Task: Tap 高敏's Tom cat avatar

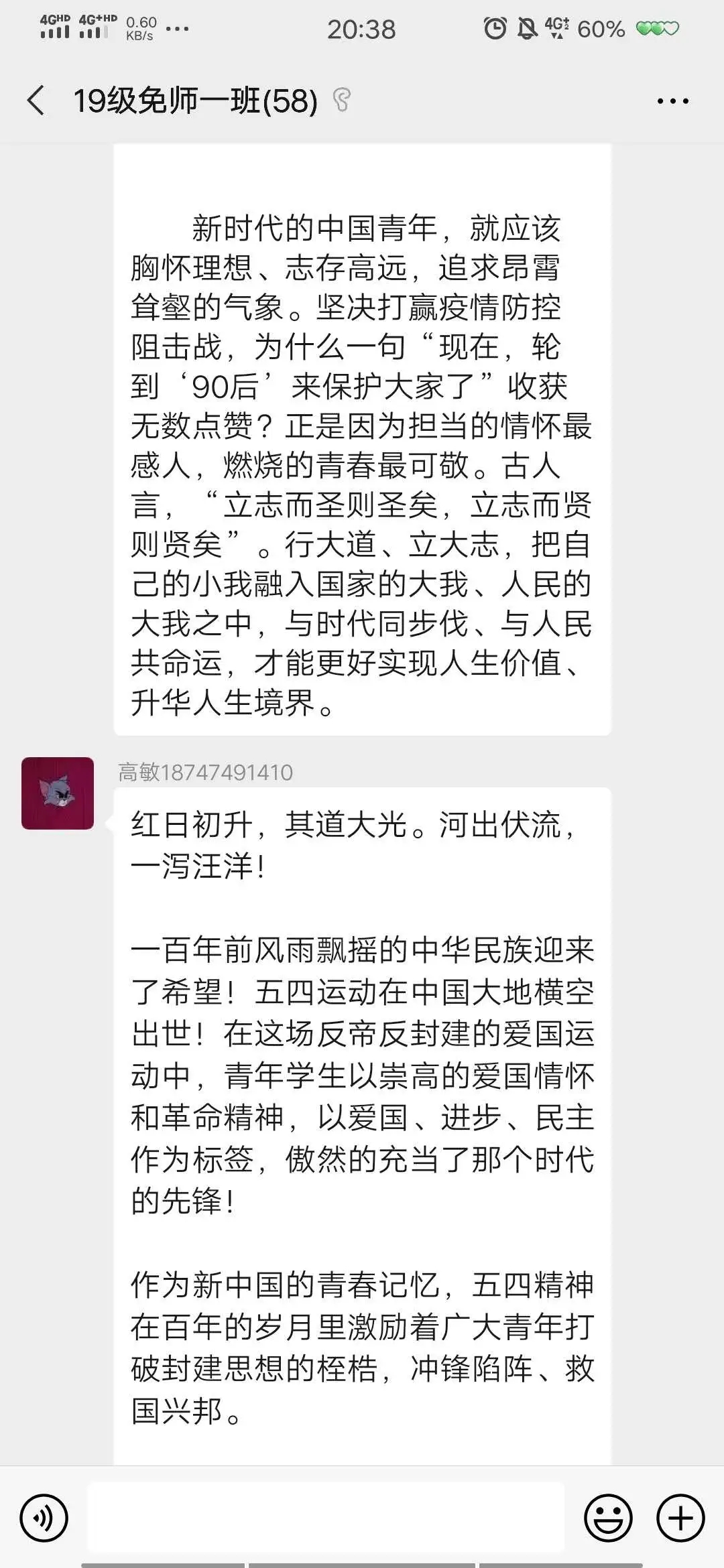Action: click(58, 793)
